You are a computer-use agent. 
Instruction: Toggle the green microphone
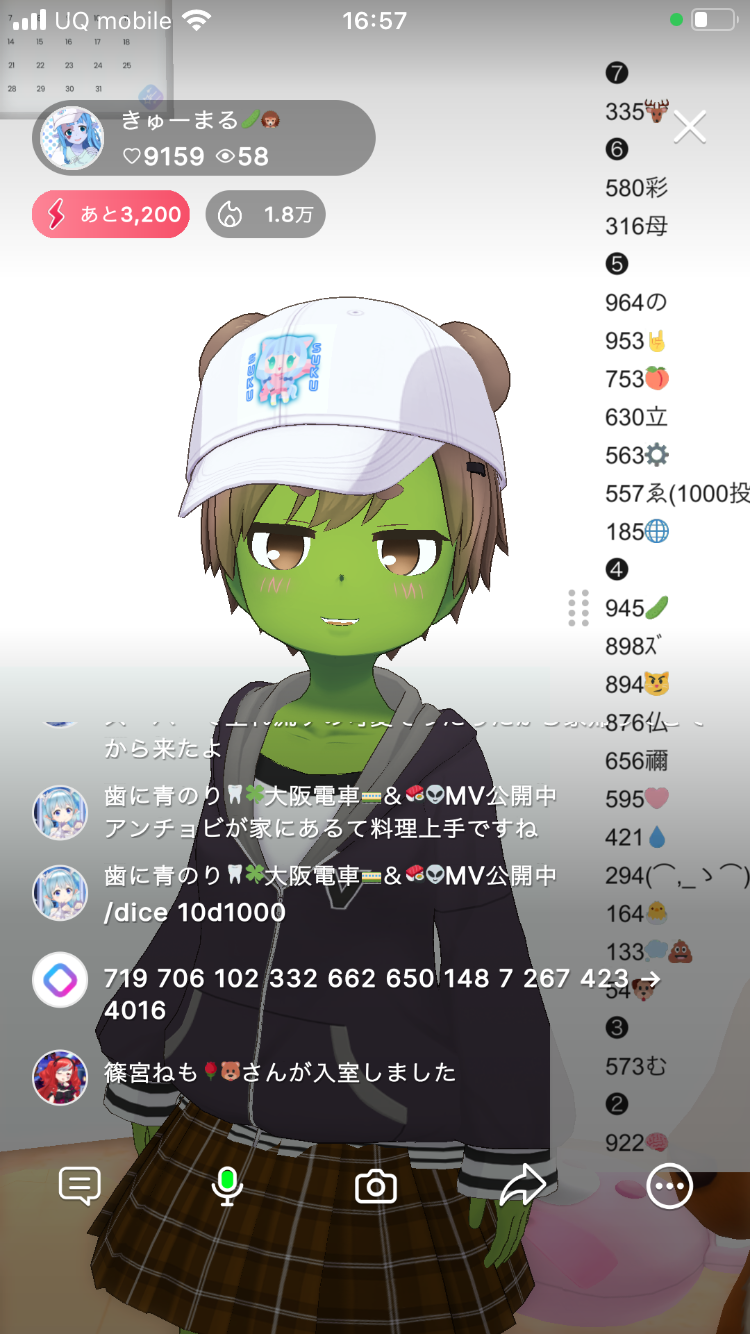point(228,1186)
